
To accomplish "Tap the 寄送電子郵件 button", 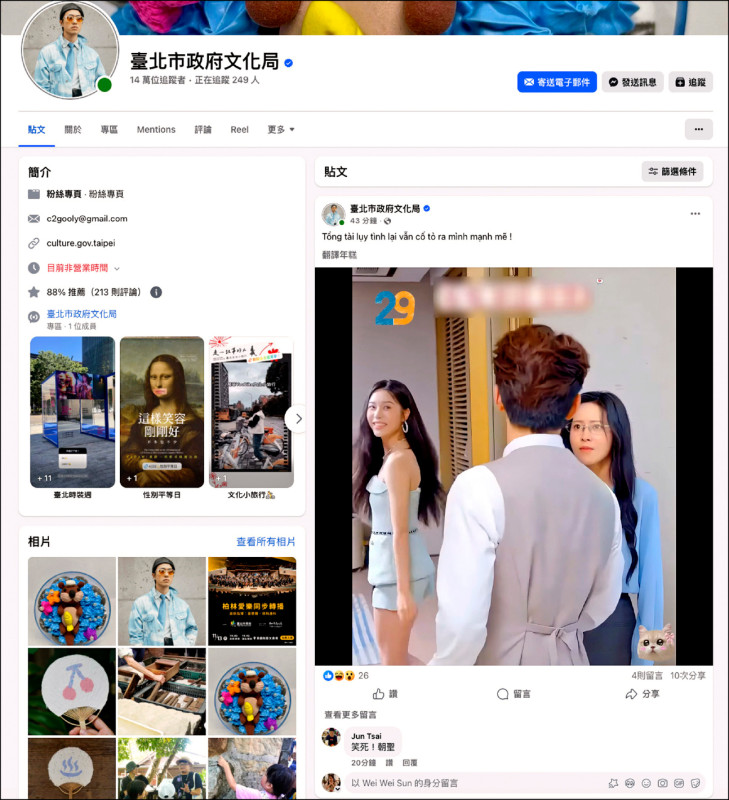I will (557, 82).
